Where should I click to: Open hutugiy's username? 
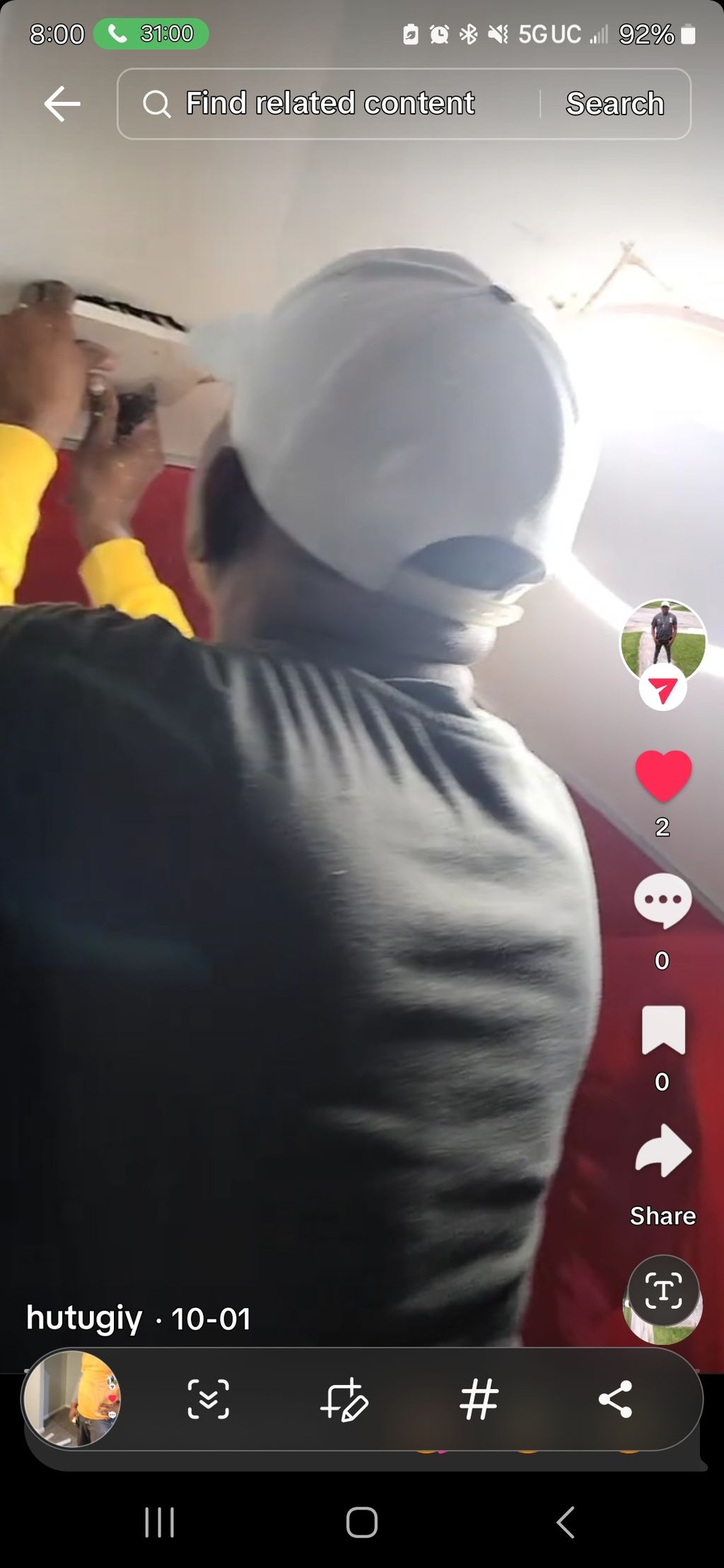(84, 1319)
